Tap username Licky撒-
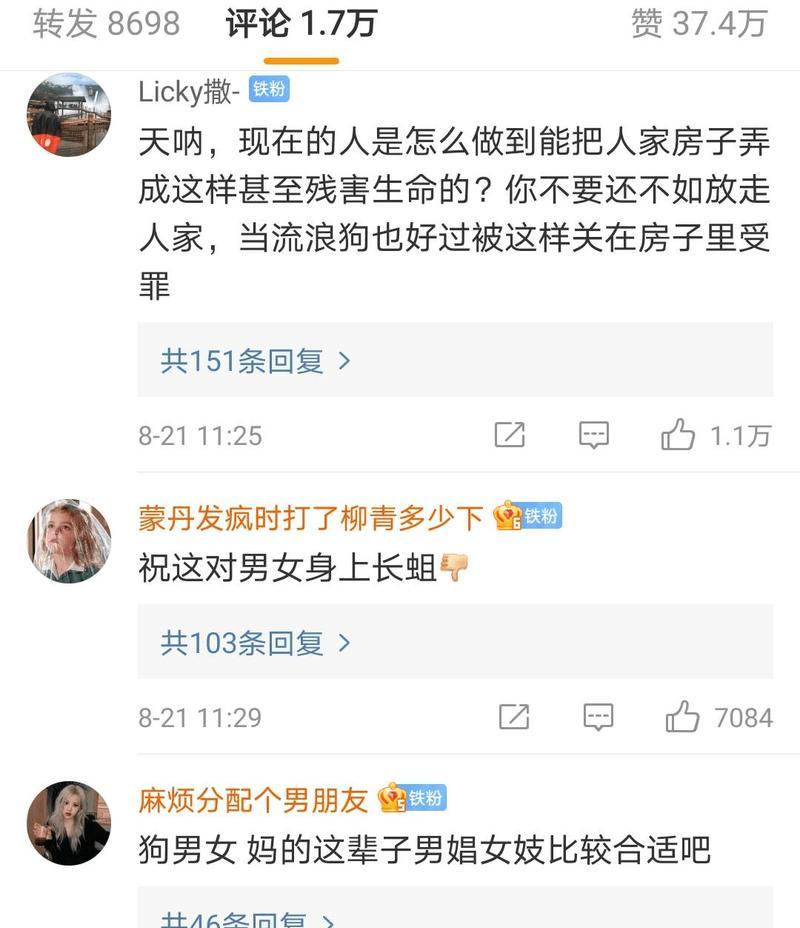Viewport: 800px width, 928px height. [189, 90]
